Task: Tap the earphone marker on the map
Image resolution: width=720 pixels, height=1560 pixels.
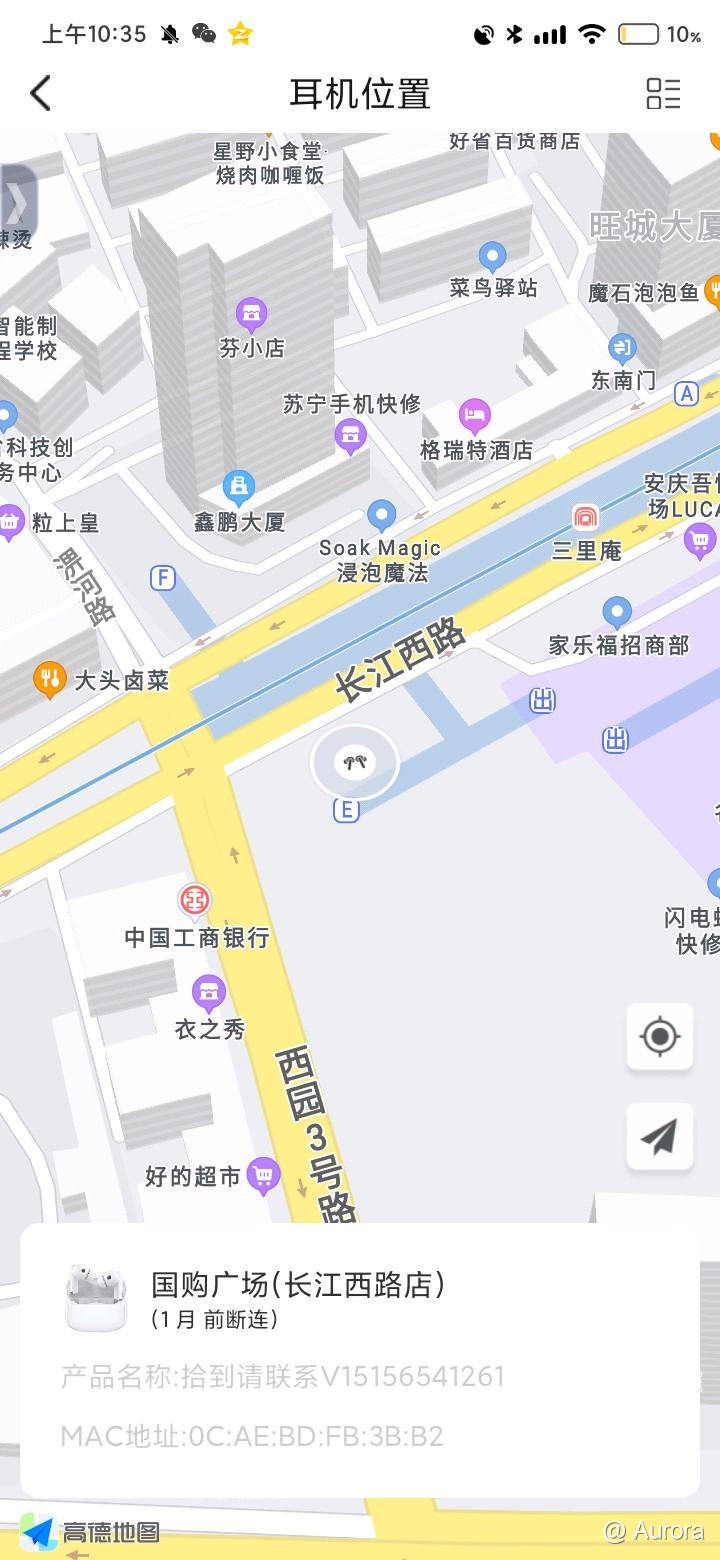Action: (355, 763)
